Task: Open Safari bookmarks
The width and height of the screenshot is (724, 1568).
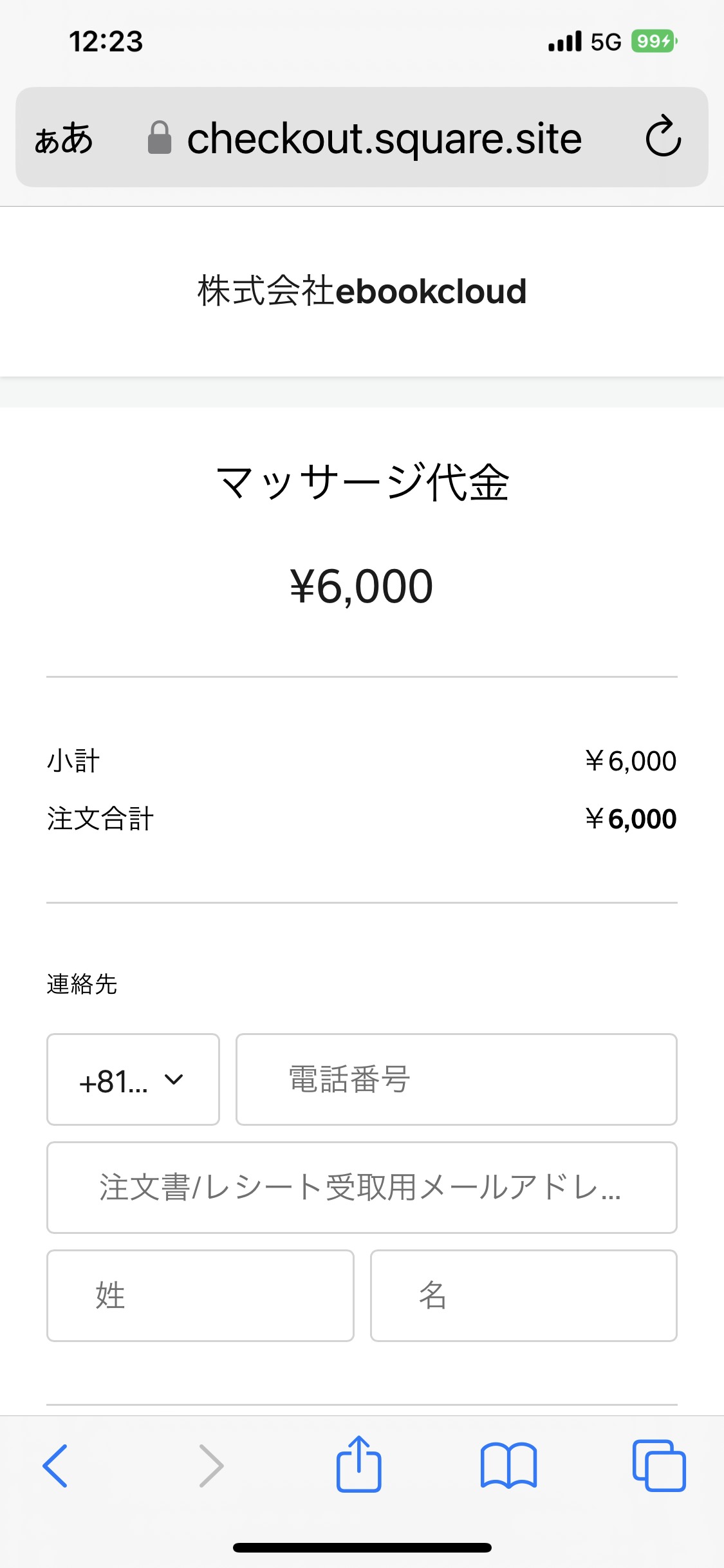Action: pyautogui.click(x=508, y=1466)
